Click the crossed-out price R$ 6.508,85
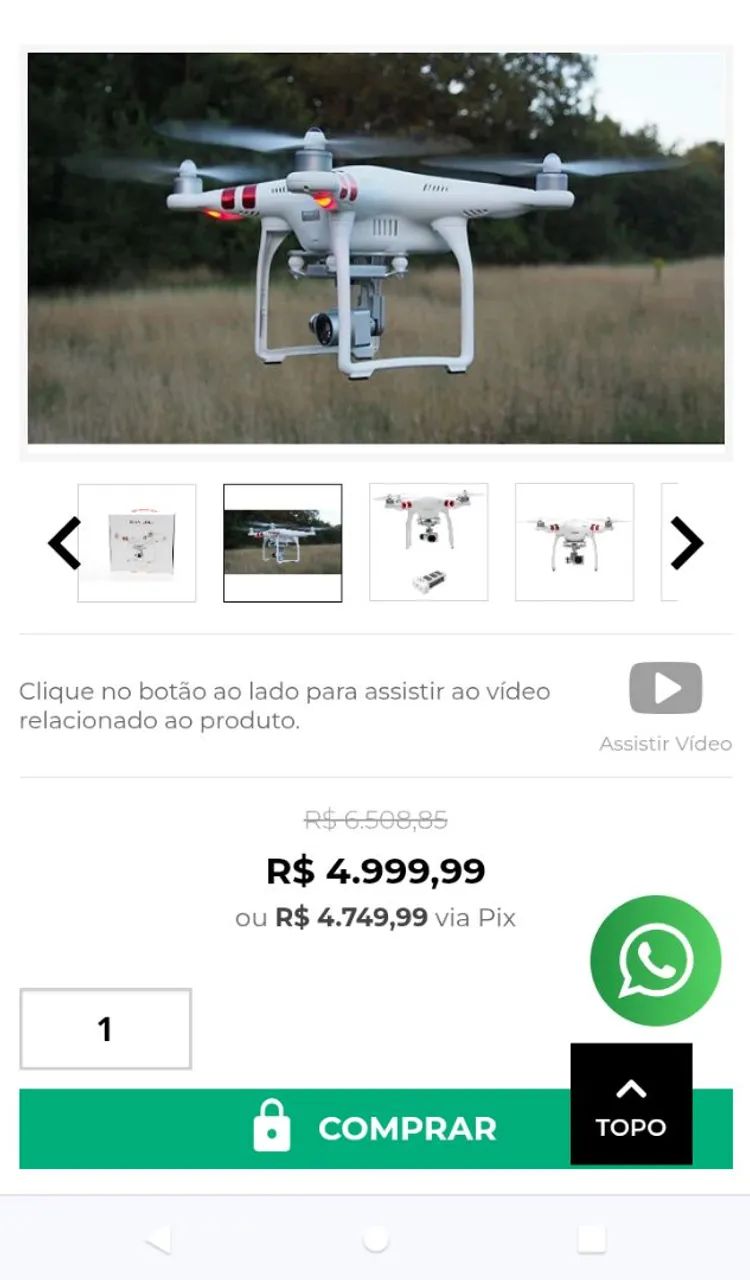This screenshot has height=1280, width=750. [x=375, y=820]
